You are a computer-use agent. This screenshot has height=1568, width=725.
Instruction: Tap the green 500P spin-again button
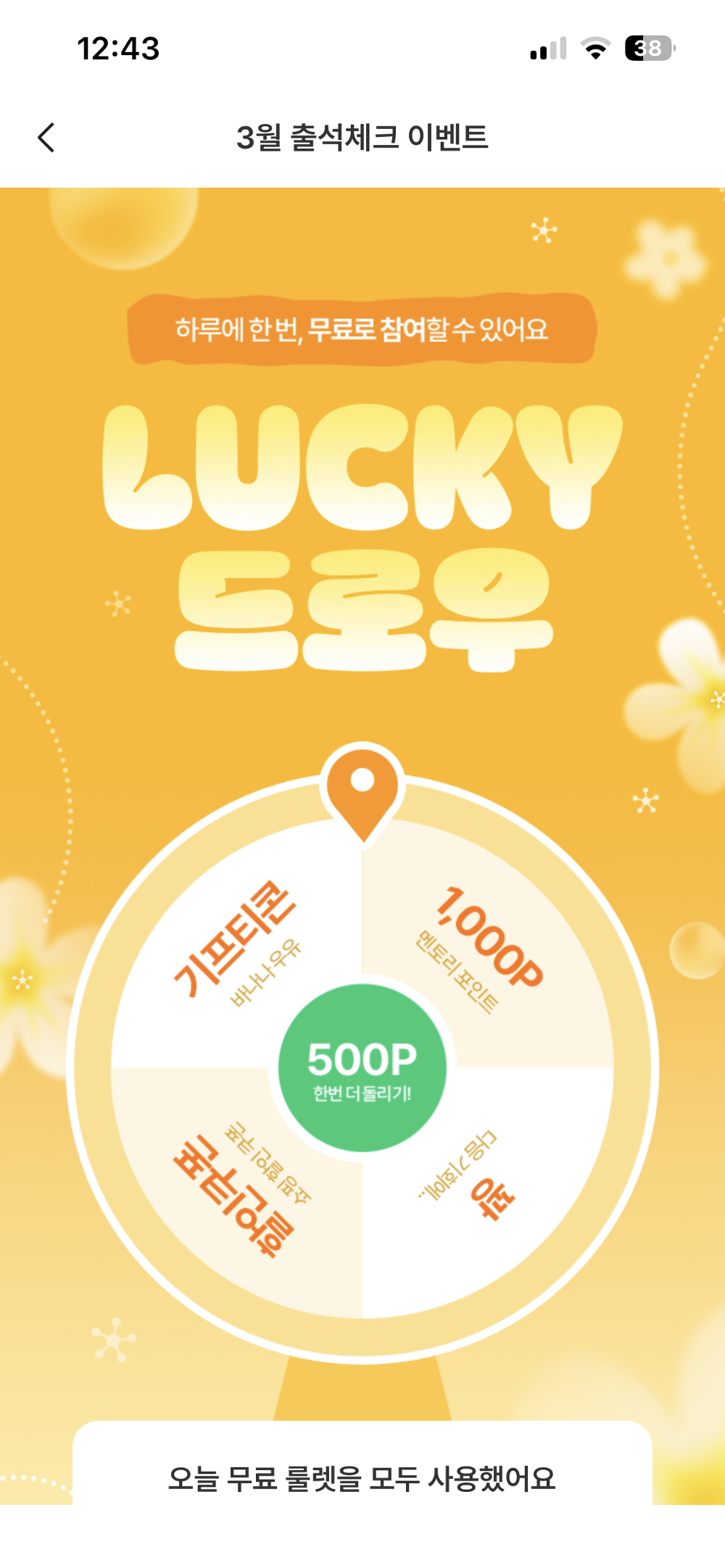click(x=362, y=1068)
